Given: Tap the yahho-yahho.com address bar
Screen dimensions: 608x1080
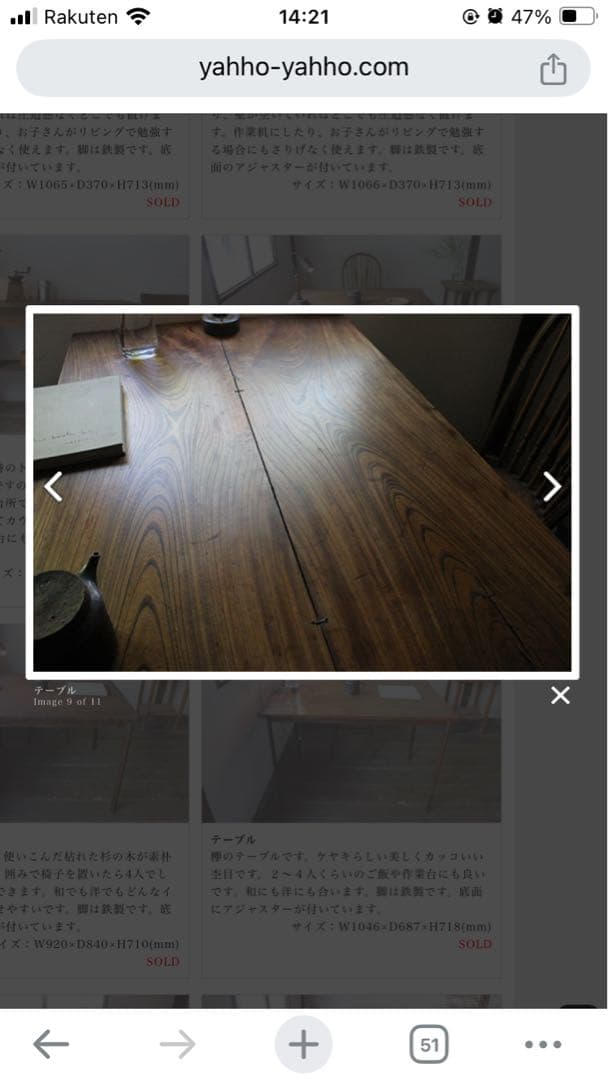Looking at the screenshot, I should (303, 68).
